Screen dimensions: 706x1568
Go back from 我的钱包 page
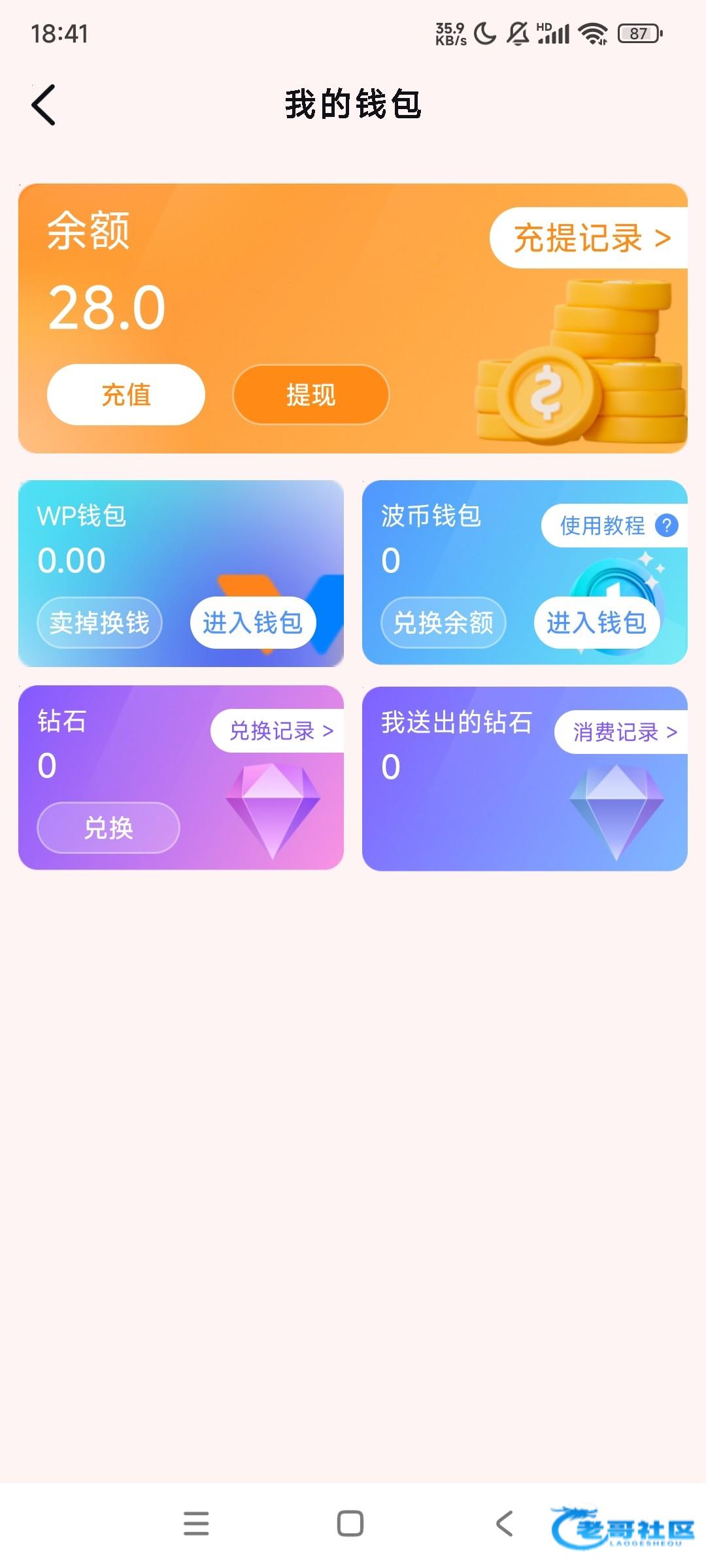(x=43, y=105)
